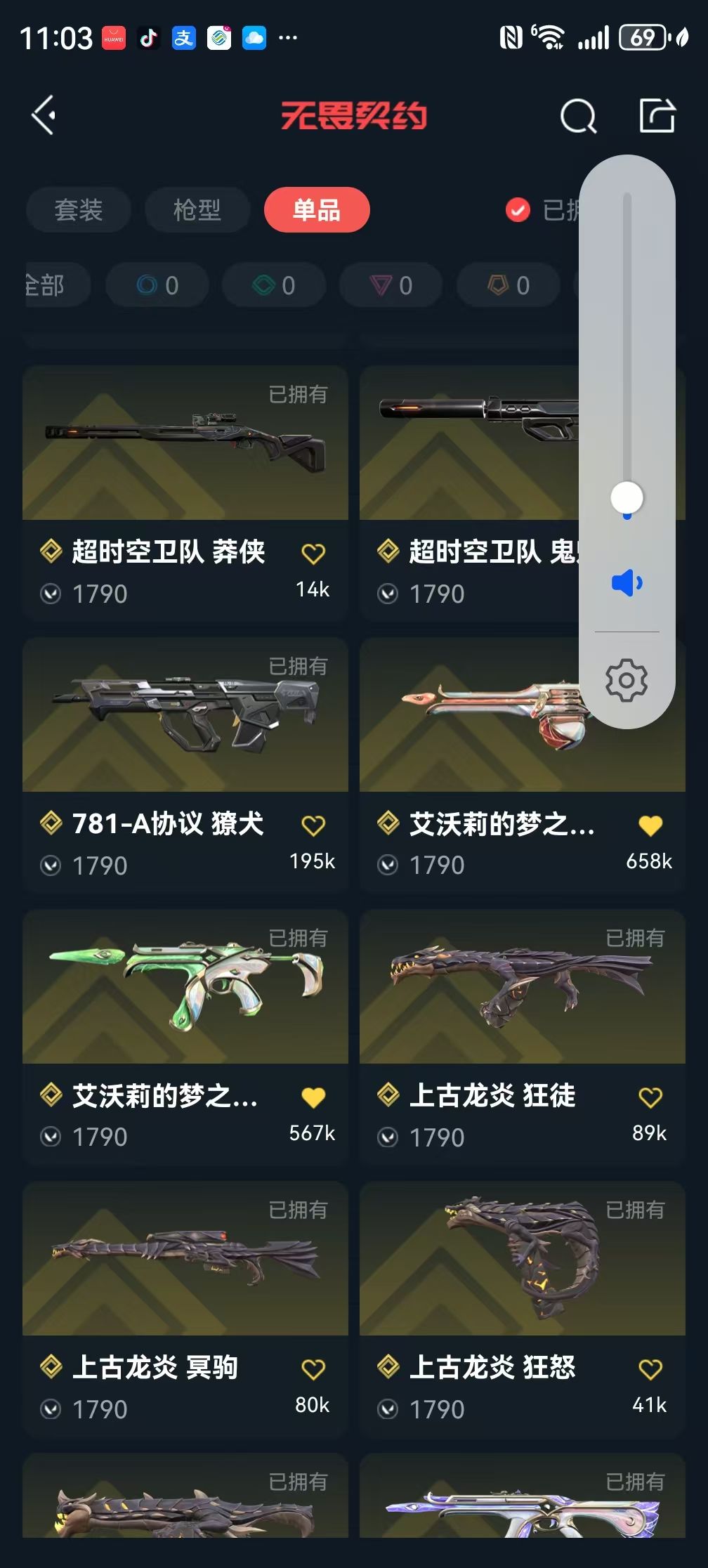Switch to the 套装 tab
708x1568 pixels.
click(x=79, y=210)
